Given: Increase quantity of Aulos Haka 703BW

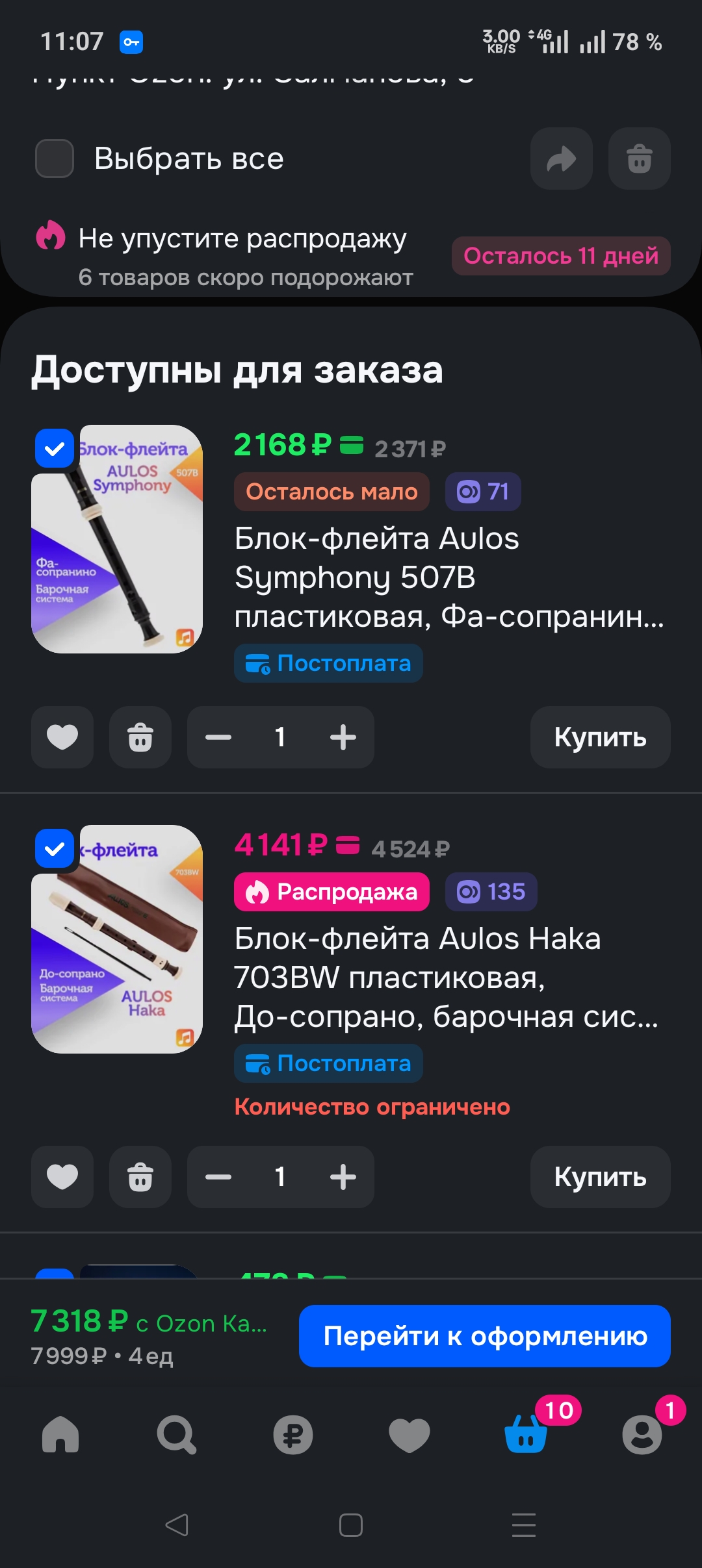Looking at the screenshot, I should (343, 1177).
